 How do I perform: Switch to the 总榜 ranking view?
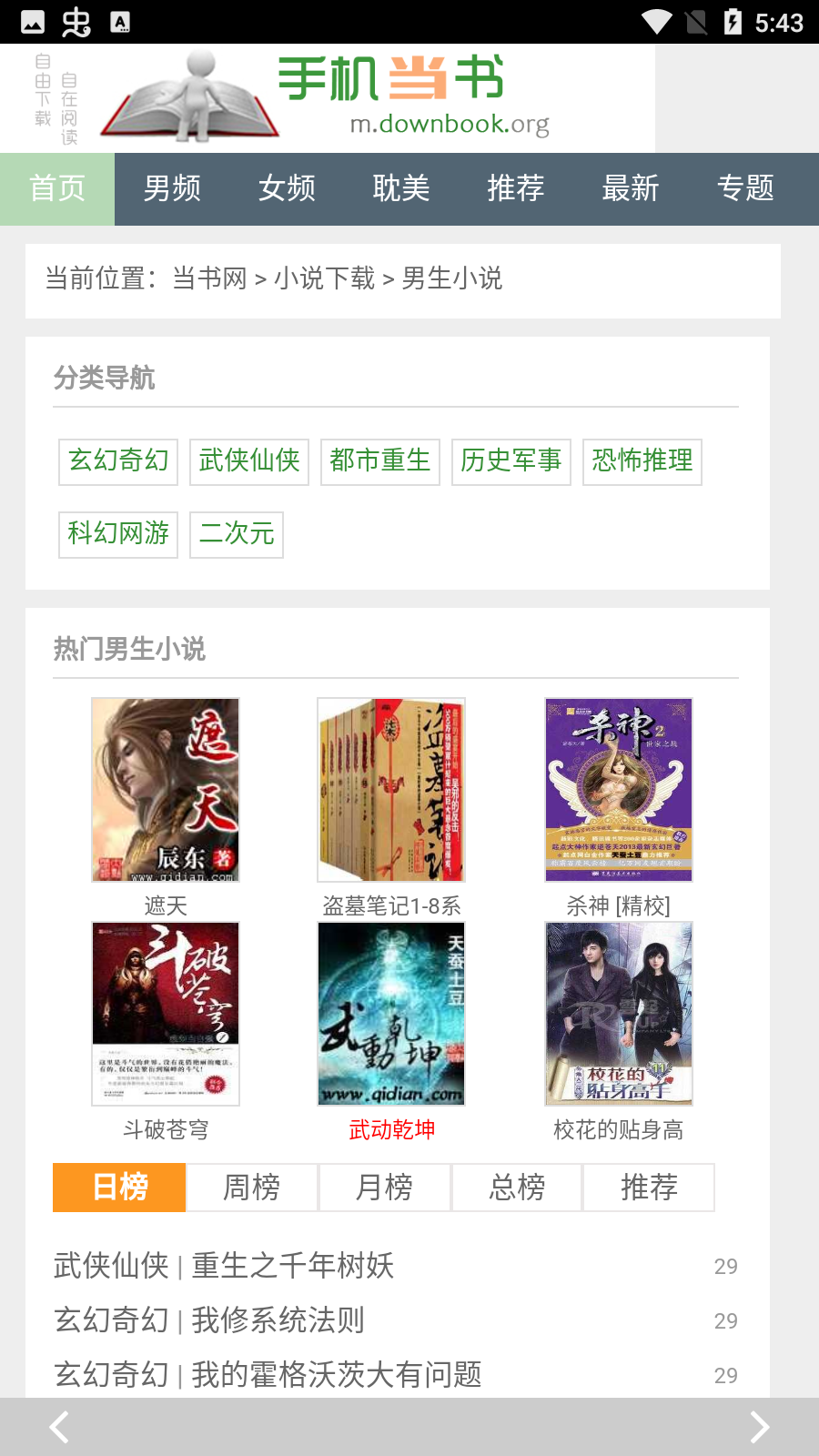coord(516,1188)
